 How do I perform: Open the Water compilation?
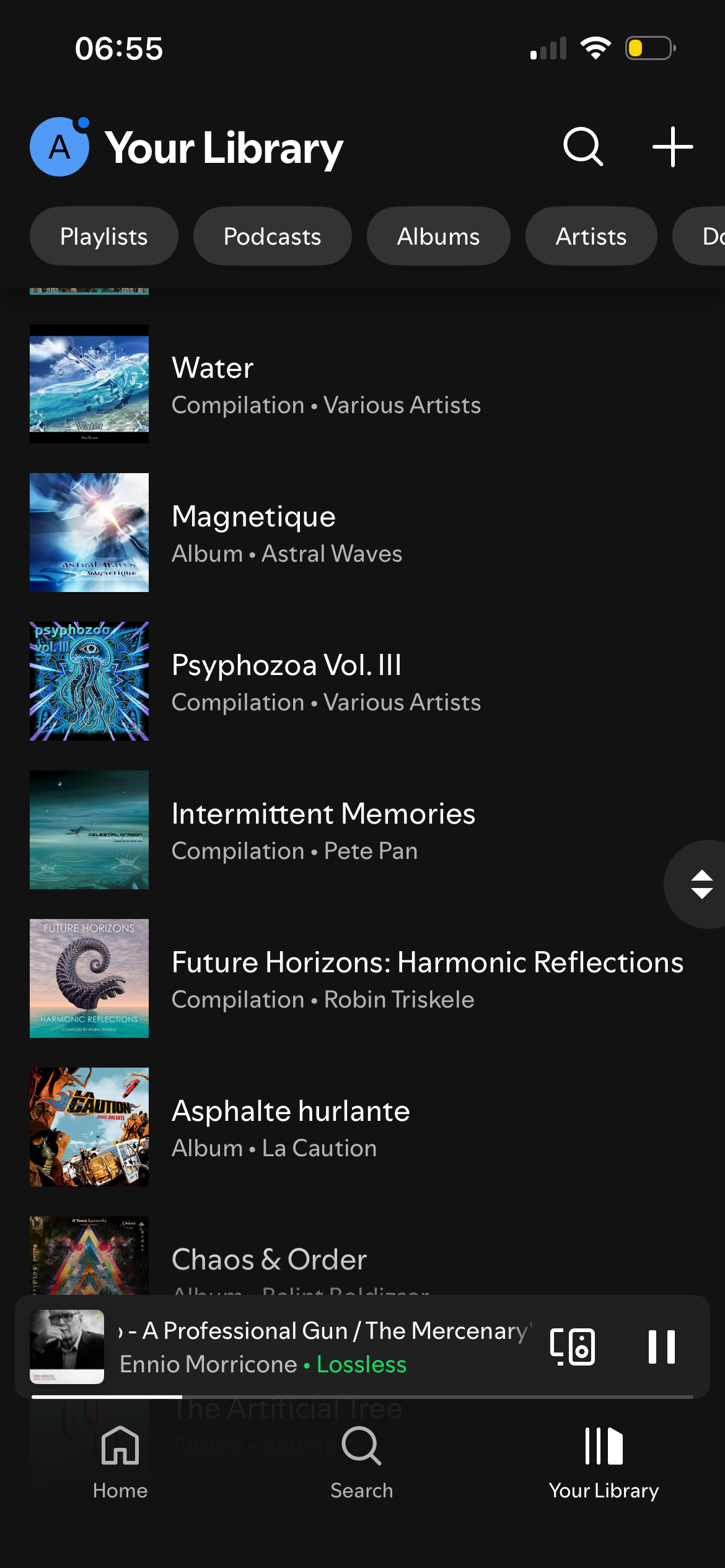pos(325,384)
